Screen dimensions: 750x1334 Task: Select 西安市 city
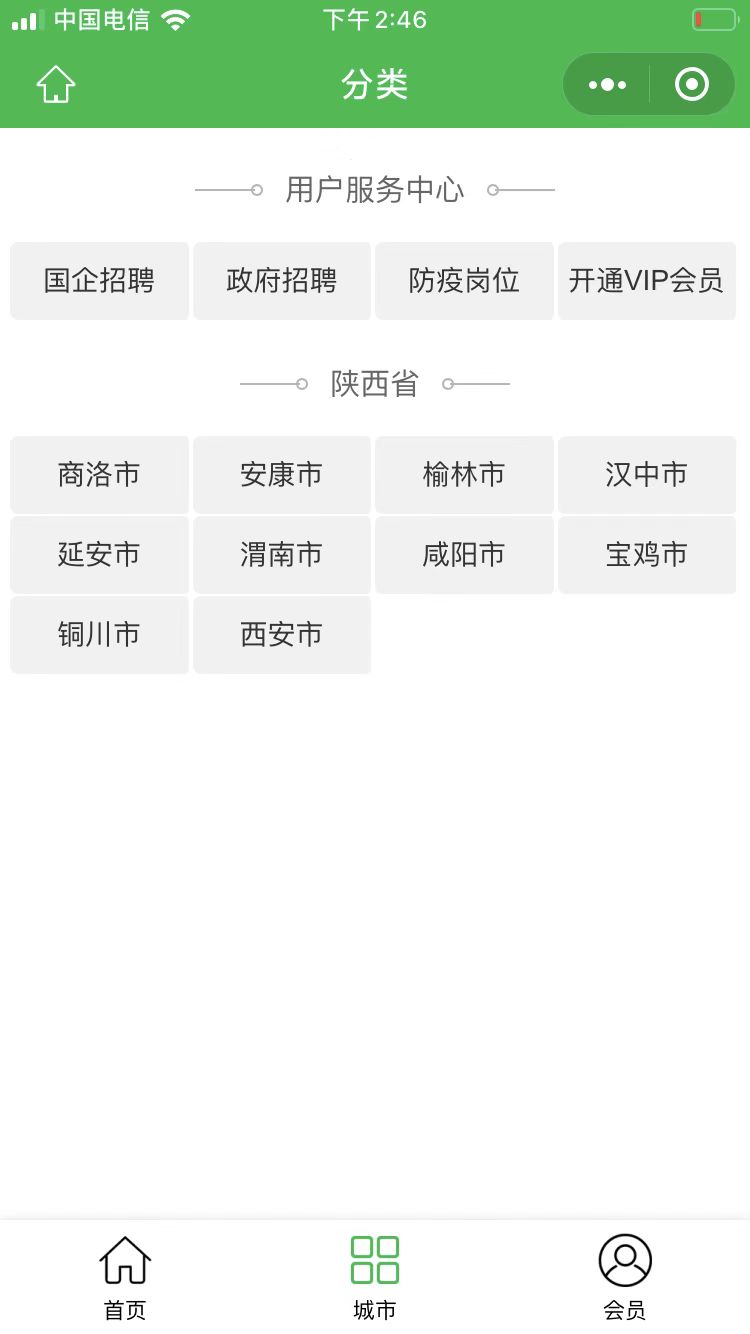coord(282,634)
